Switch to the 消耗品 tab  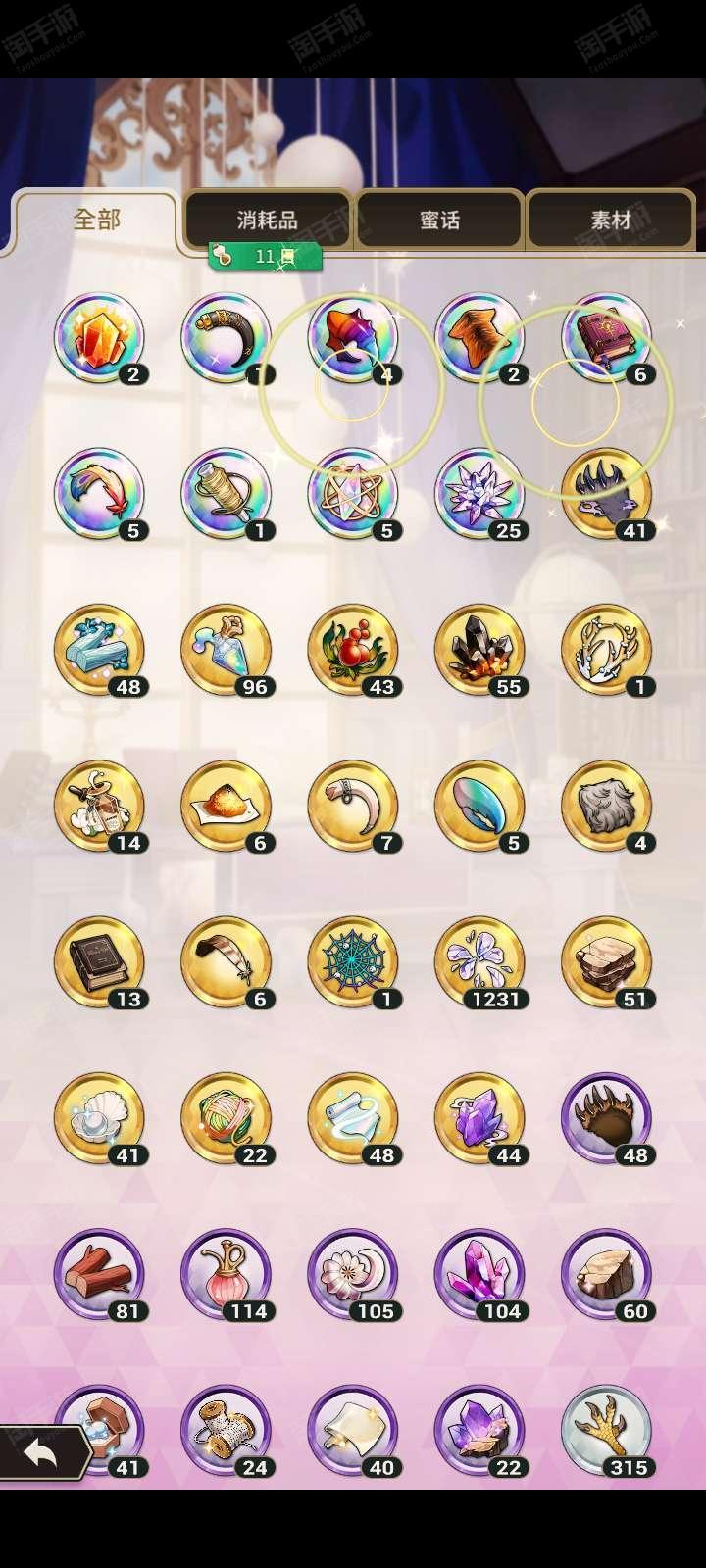267,220
